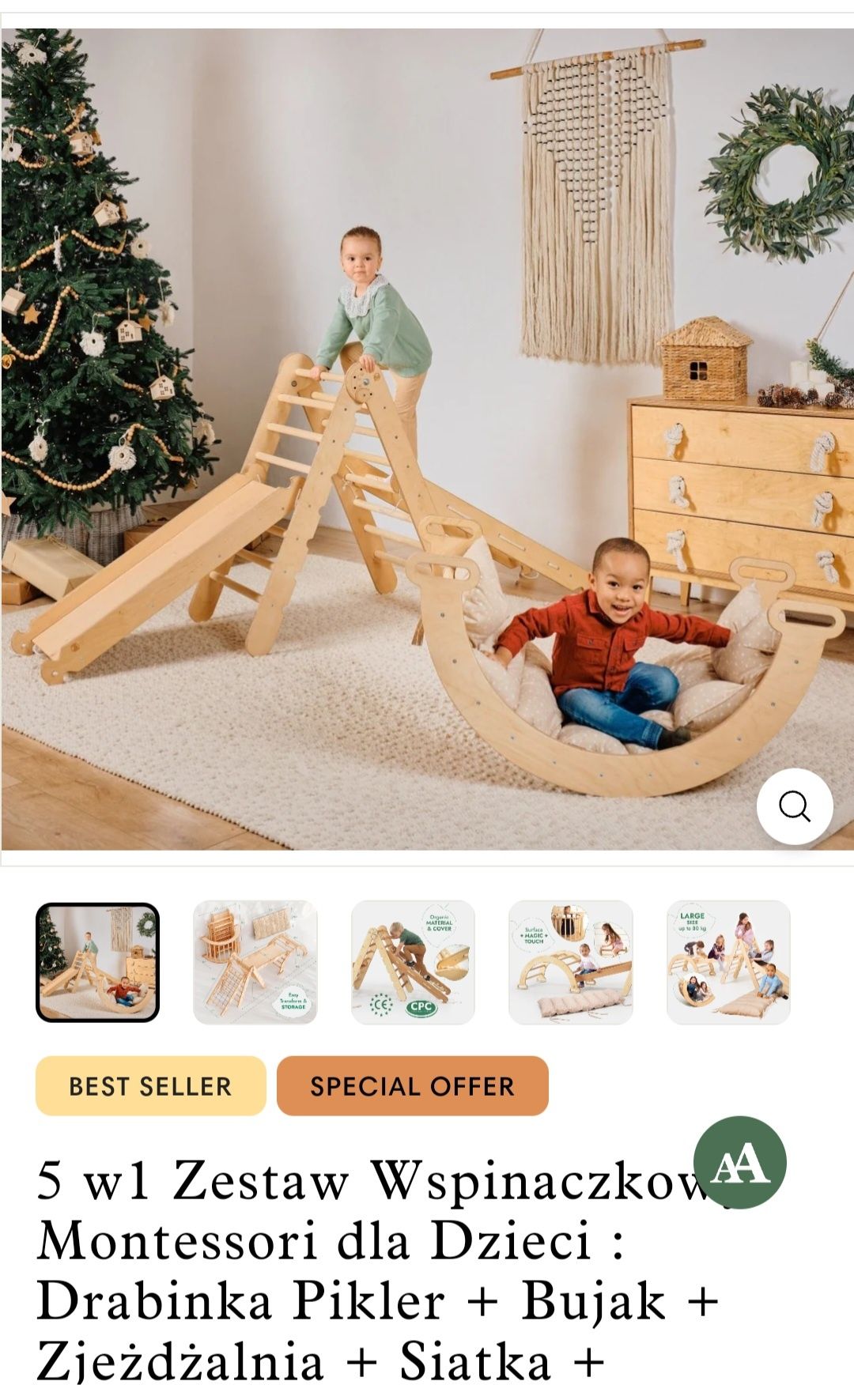Select the first thumbnail with Christmas tree

97,962
